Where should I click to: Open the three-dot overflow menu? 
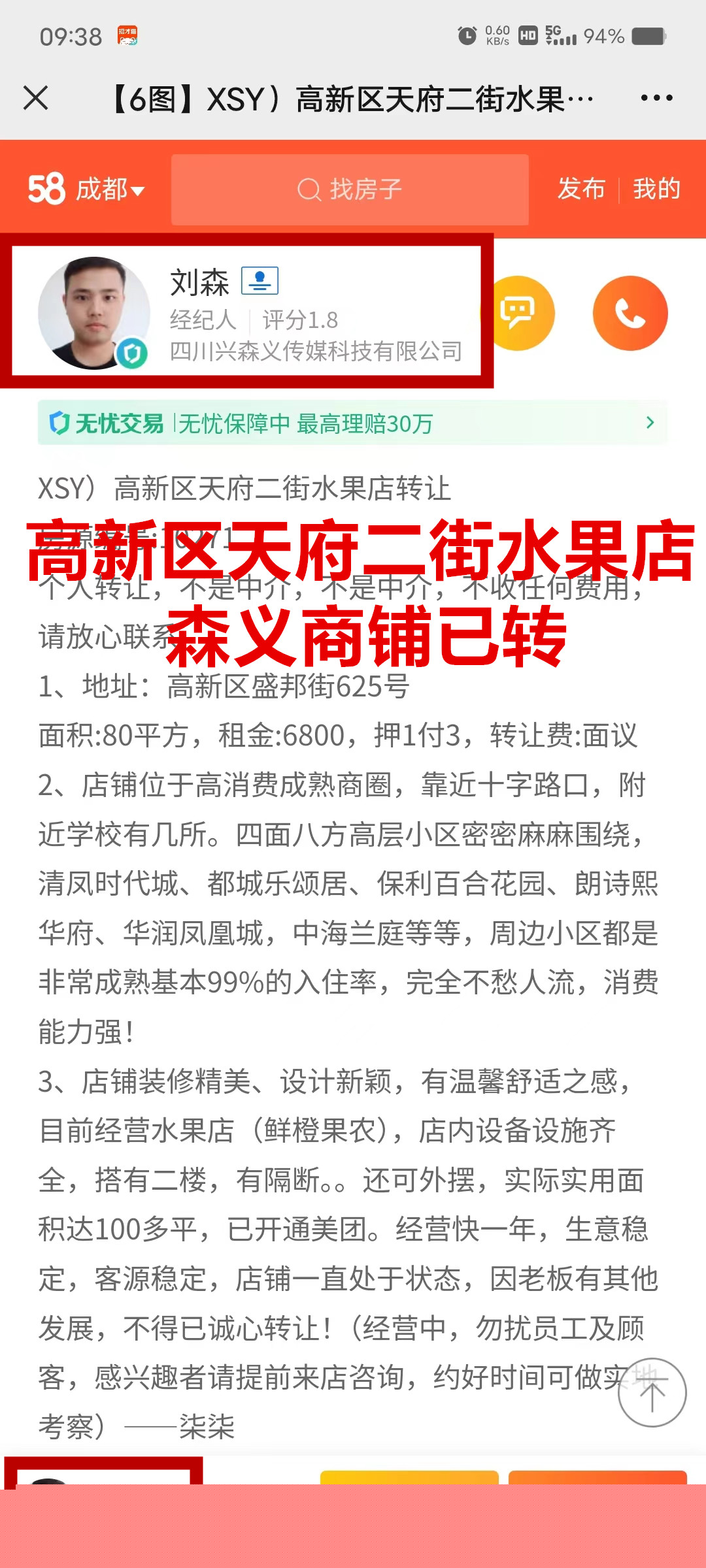click(x=656, y=99)
